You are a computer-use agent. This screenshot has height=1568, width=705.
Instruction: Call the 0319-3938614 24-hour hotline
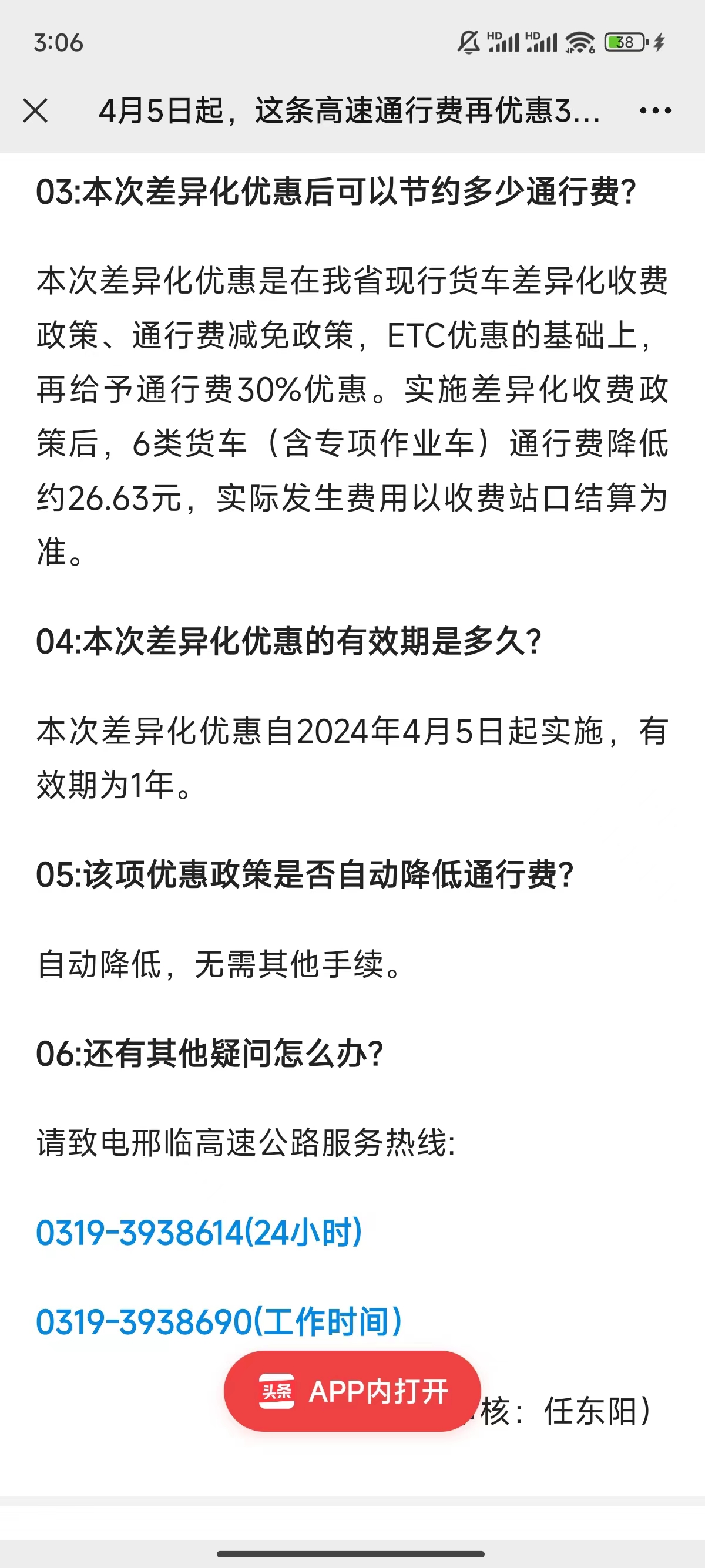click(199, 1233)
